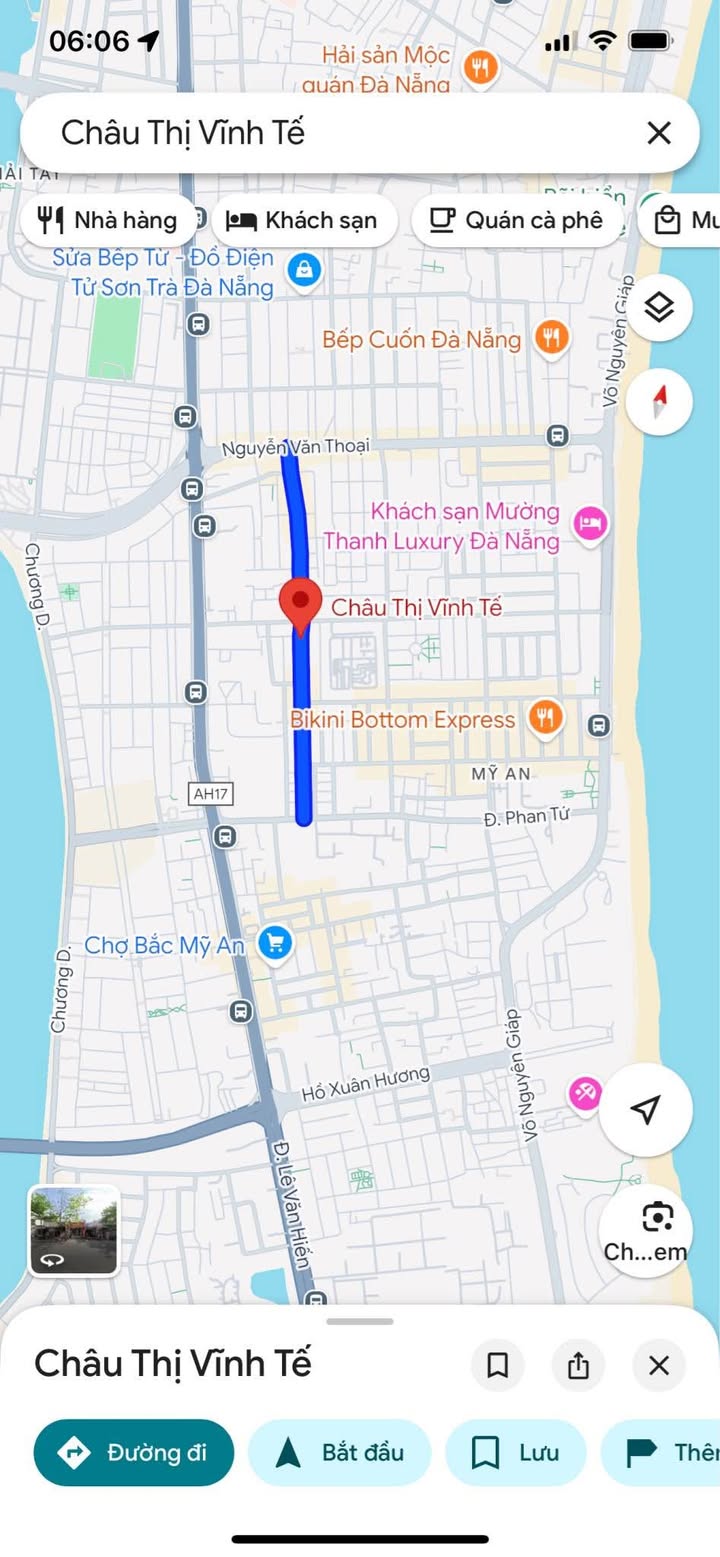Tap the compass to reset orientation

coord(658,402)
